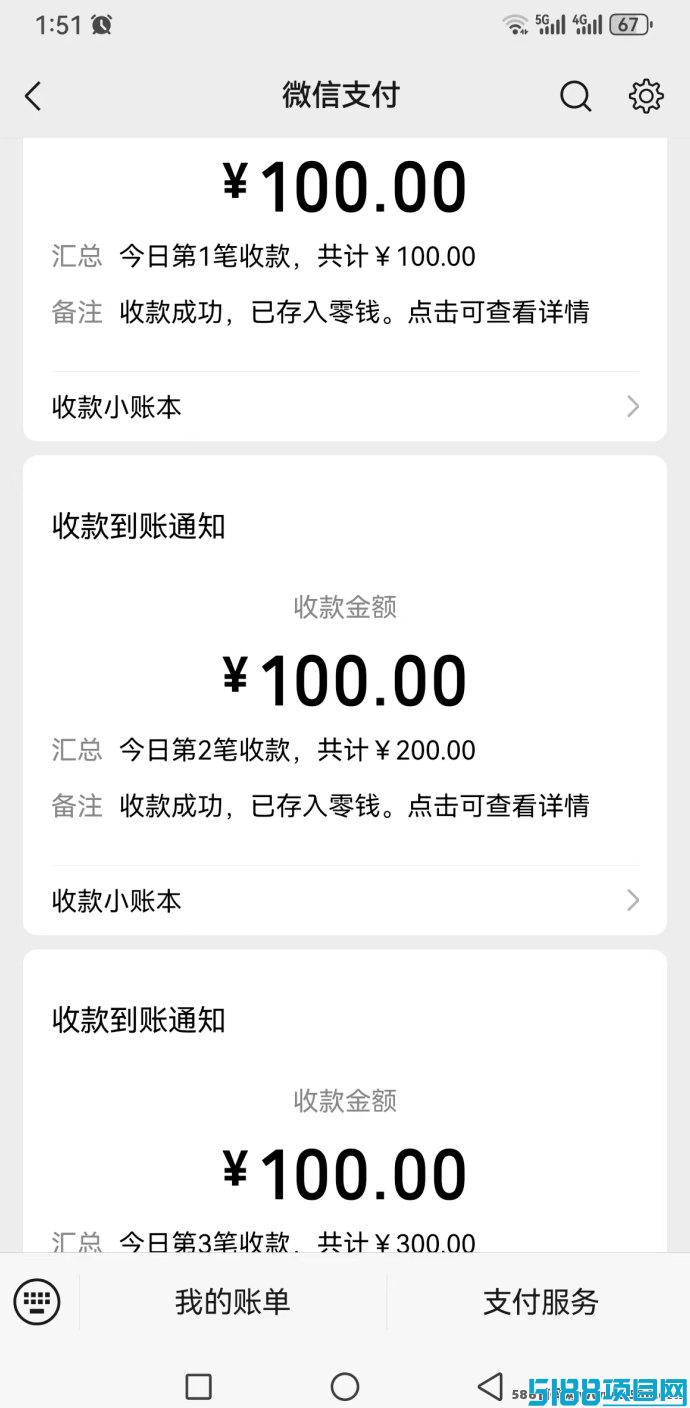
Task: Go back from the 微信支付 screen
Action: click(x=33, y=96)
